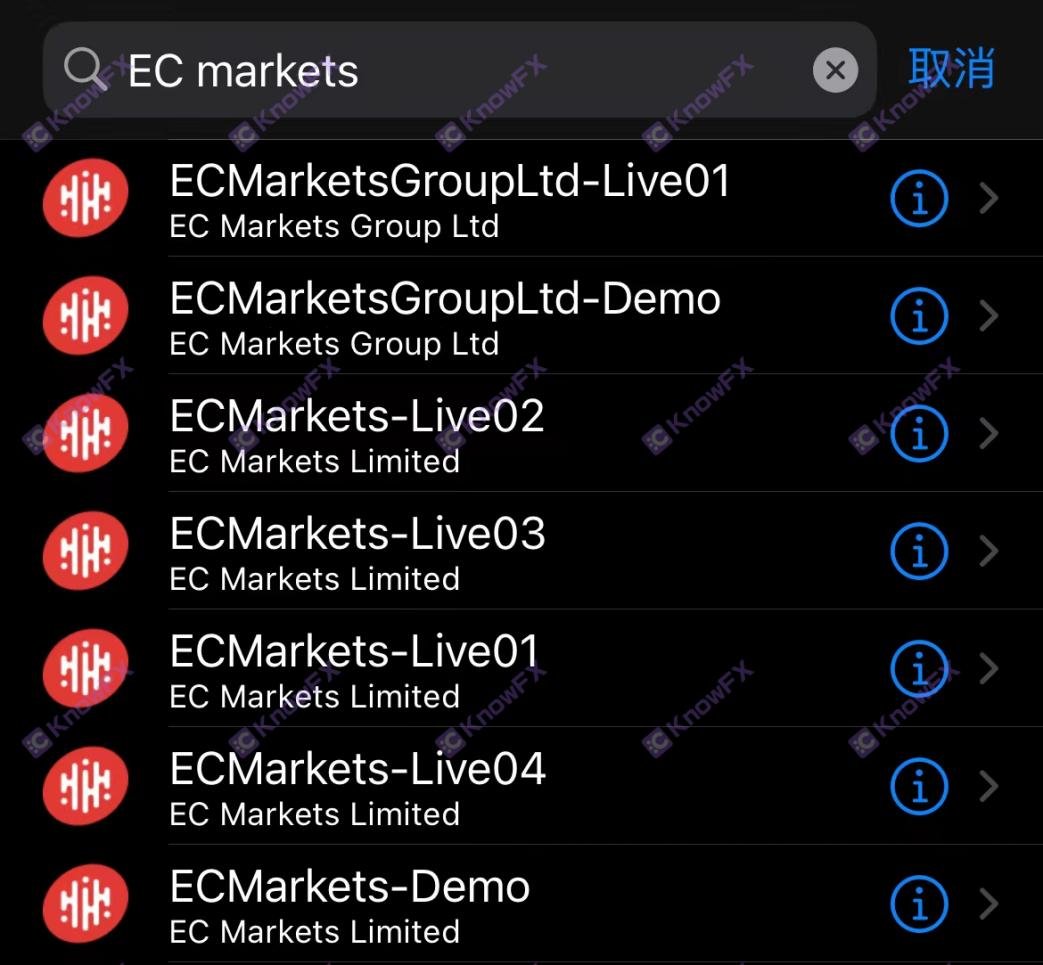Clear the search text
The height and width of the screenshot is (965, 1043).
(835, 71)
